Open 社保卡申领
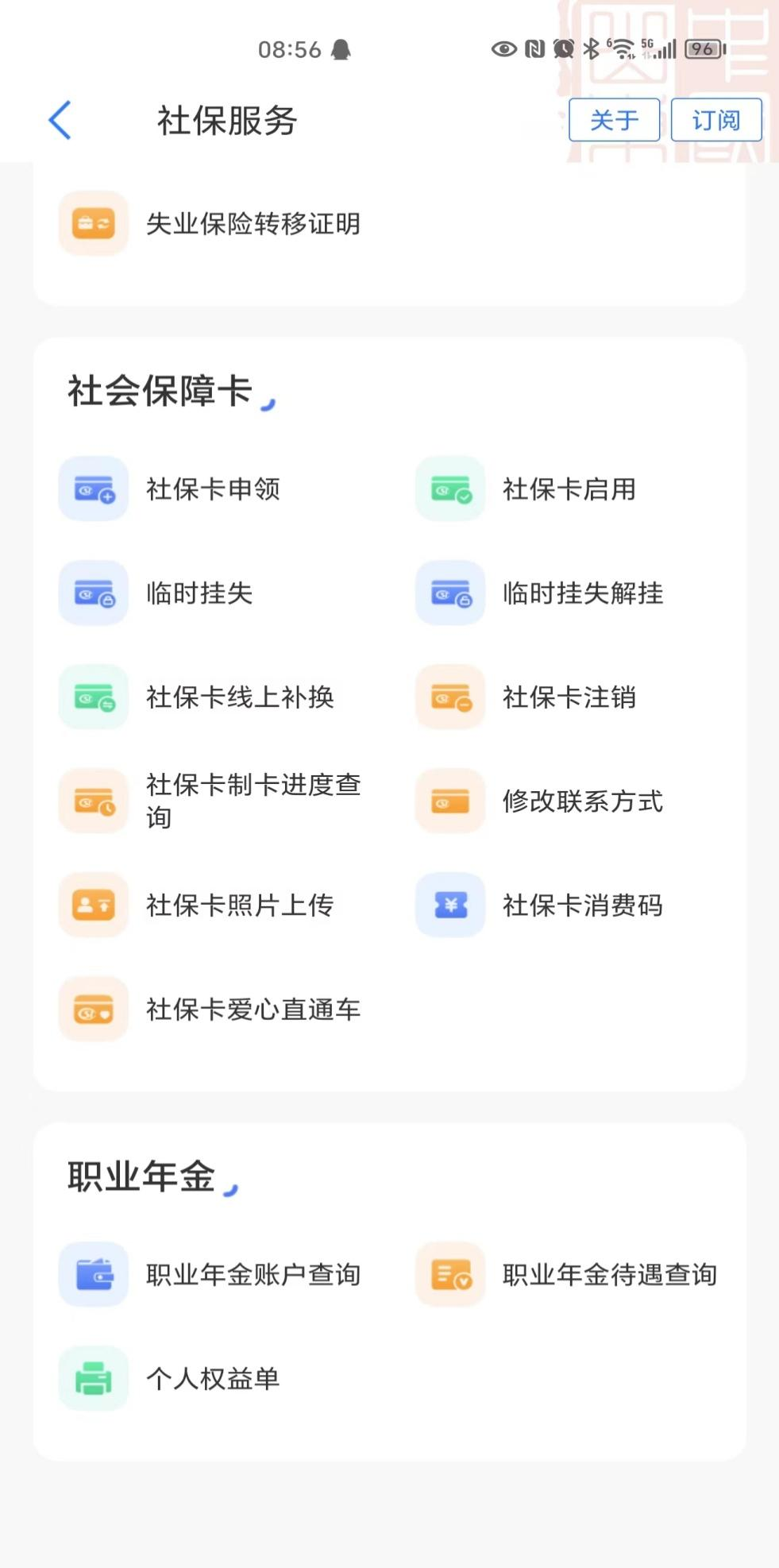Viewport: 779px width, 1568px height. (213, 489)
